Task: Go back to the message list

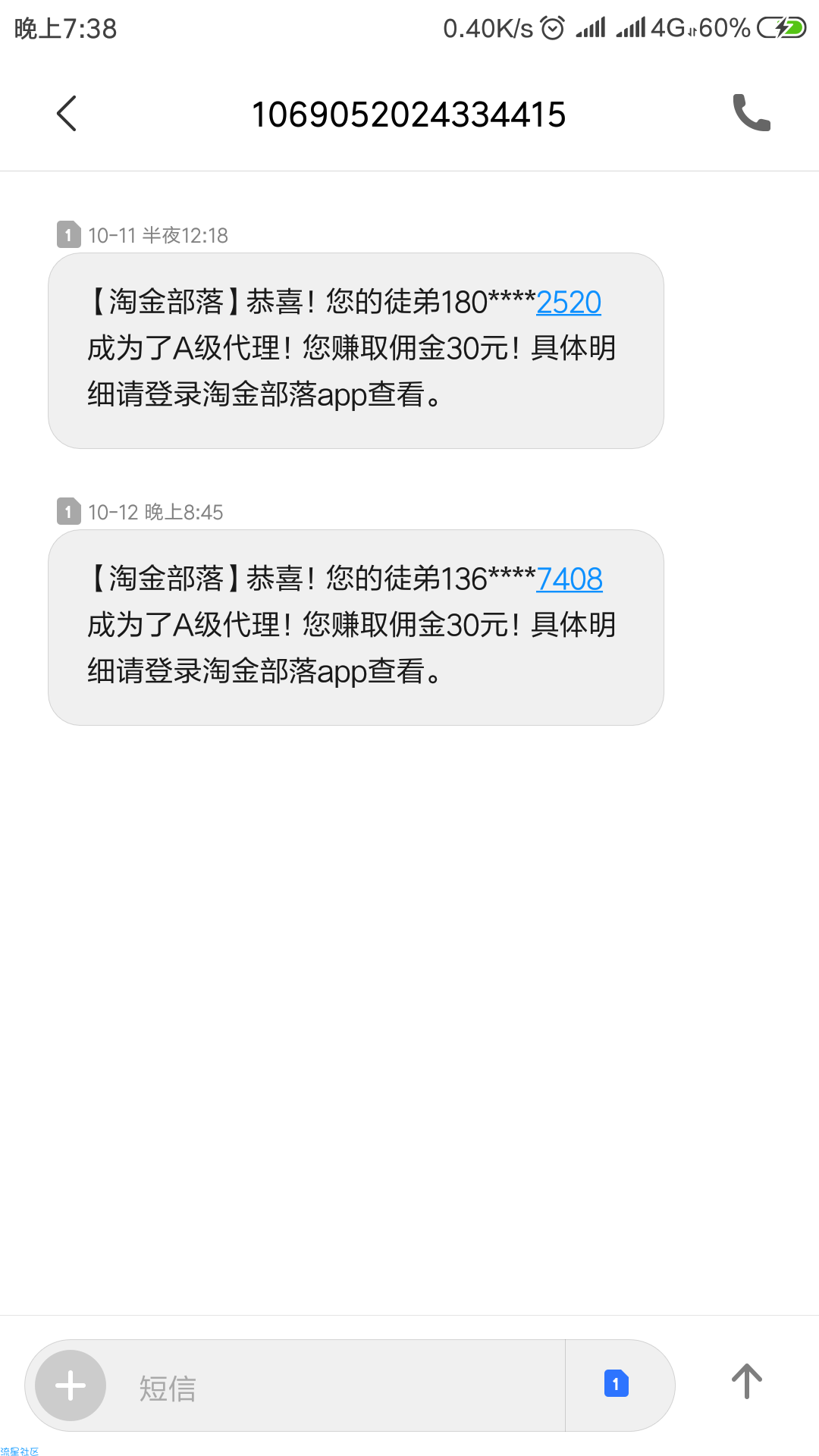Action: pos(67,114)
